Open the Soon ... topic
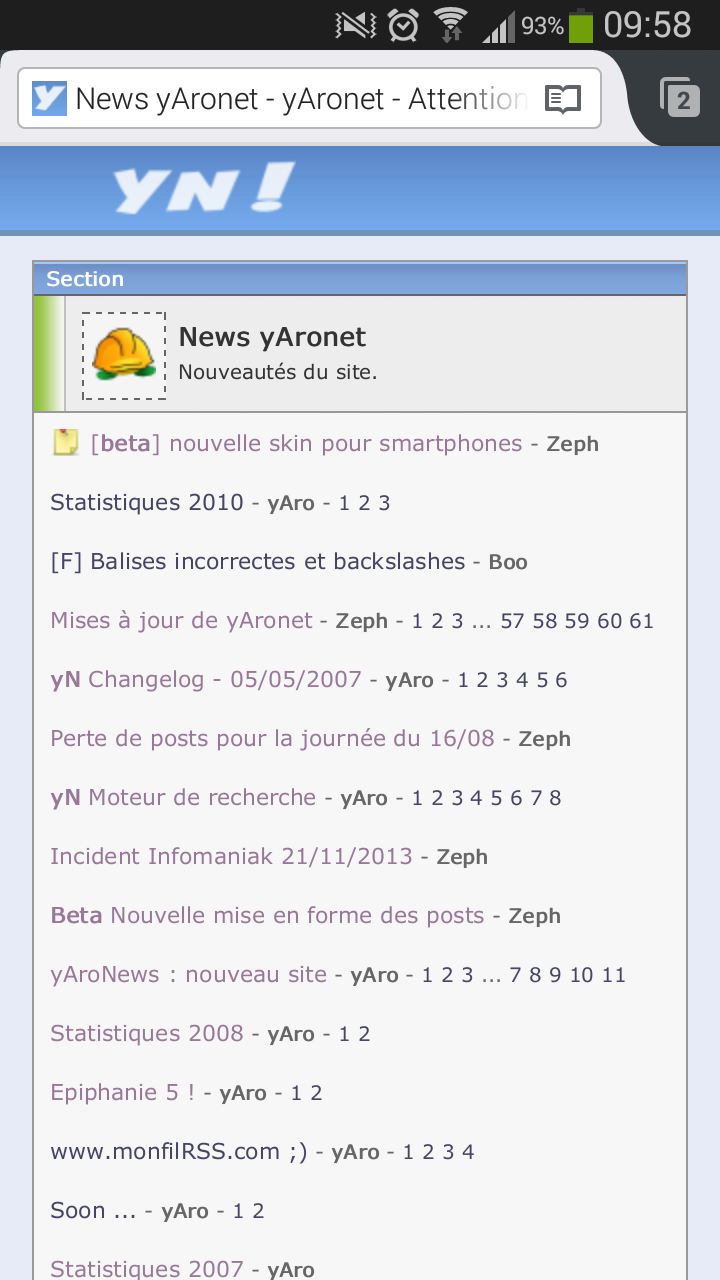The height and width of the screenshot is (1280, 720). coord(93,1210)
